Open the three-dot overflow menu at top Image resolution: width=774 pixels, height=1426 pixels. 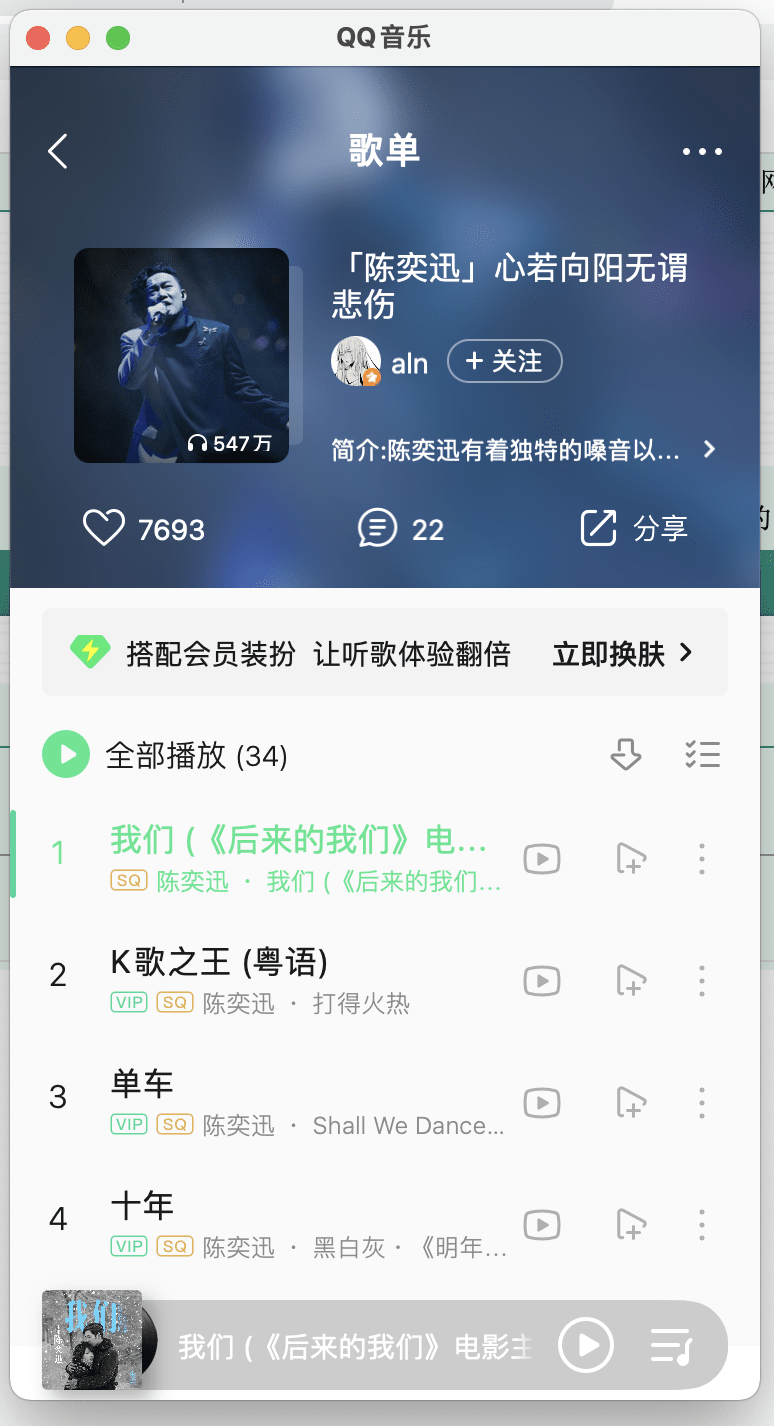click(x=702, y=152)
